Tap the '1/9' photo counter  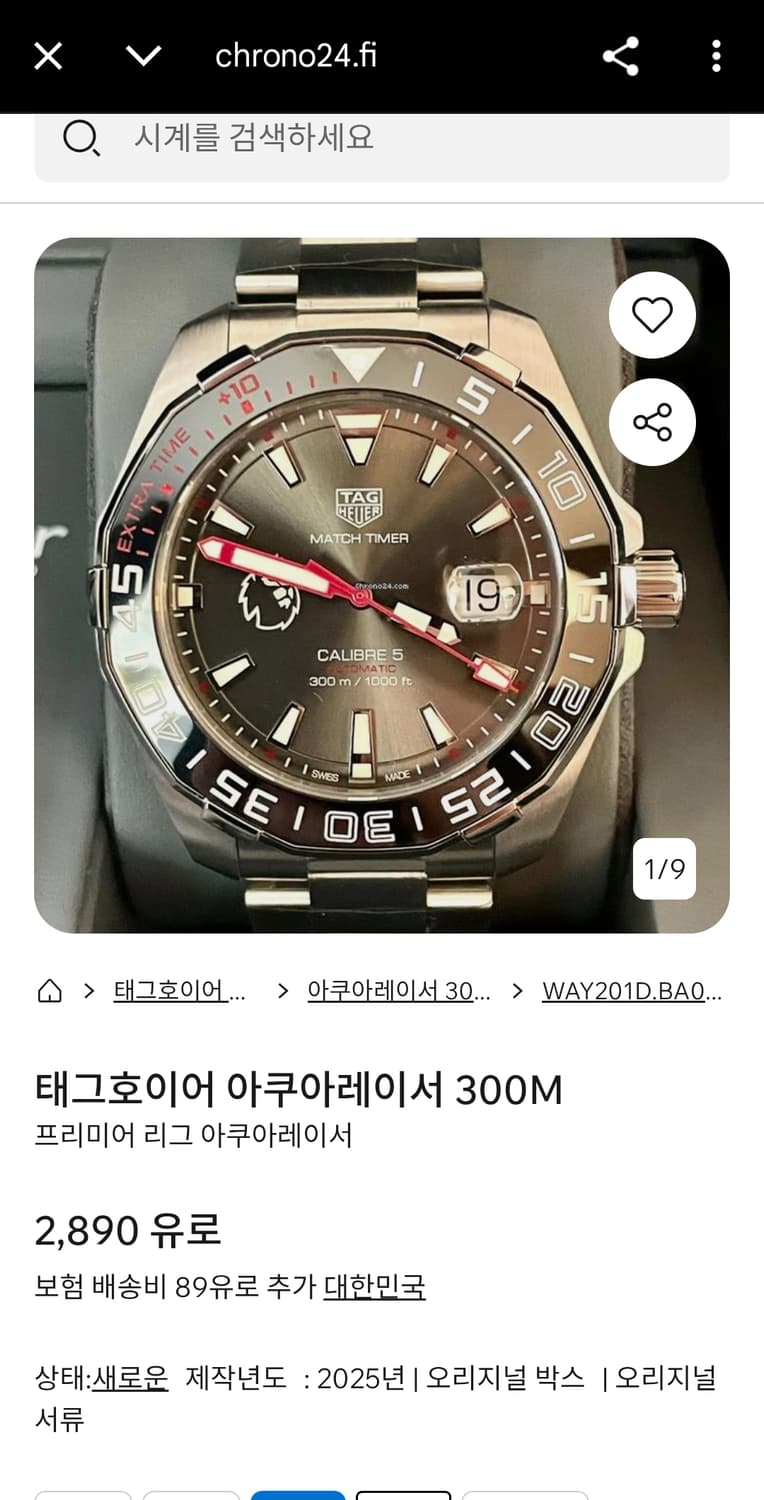[663, 870]
